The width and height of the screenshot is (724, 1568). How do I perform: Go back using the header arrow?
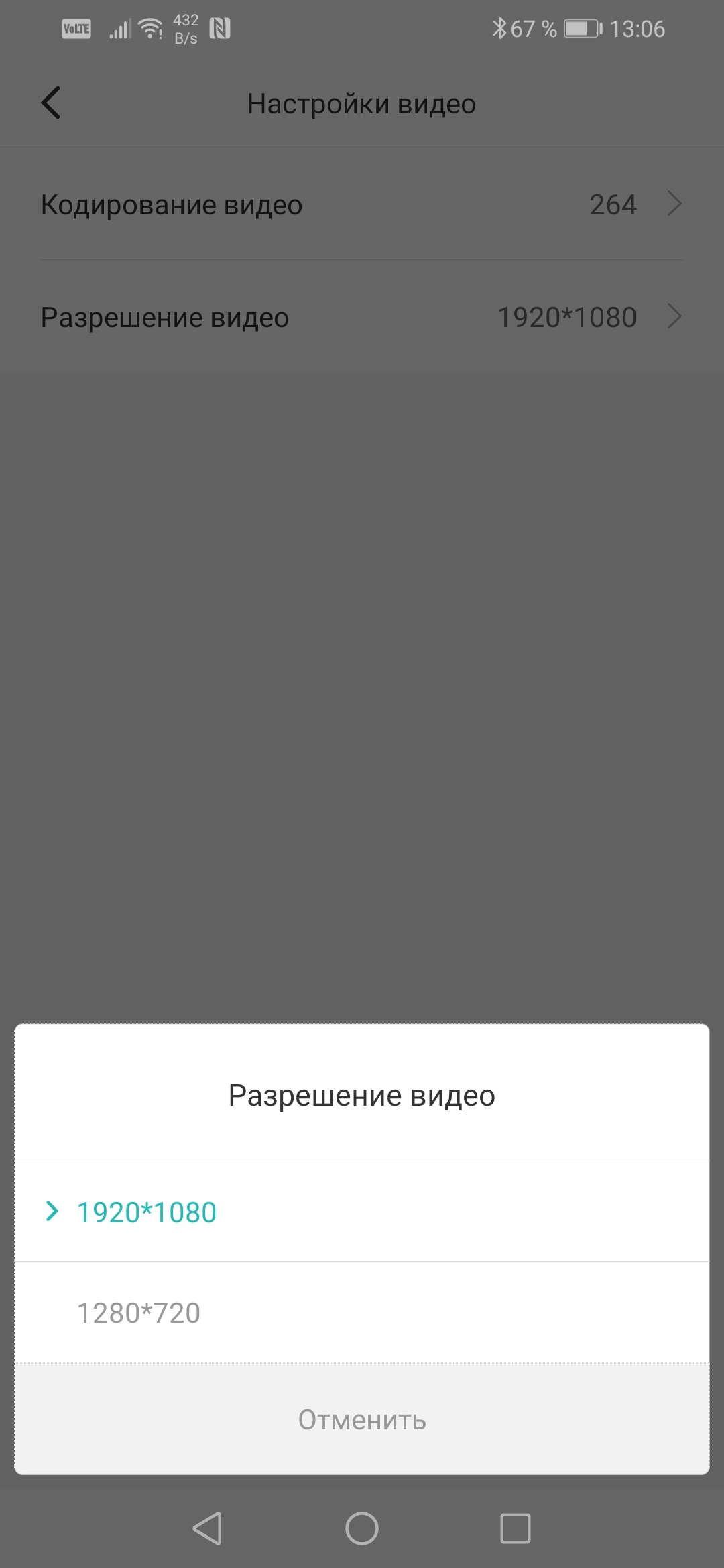point(51,103)
